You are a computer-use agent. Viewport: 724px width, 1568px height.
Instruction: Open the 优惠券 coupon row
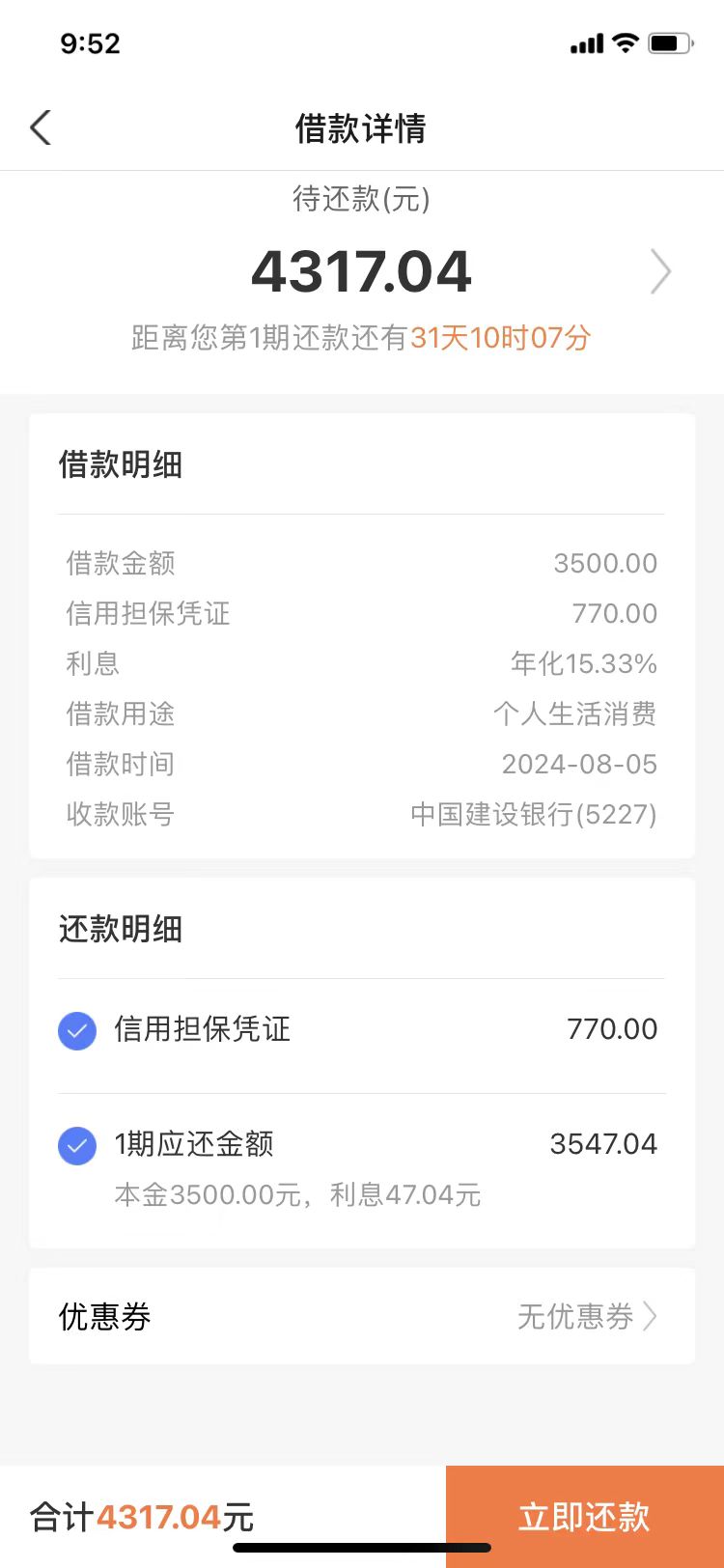tap(362, 1316)
